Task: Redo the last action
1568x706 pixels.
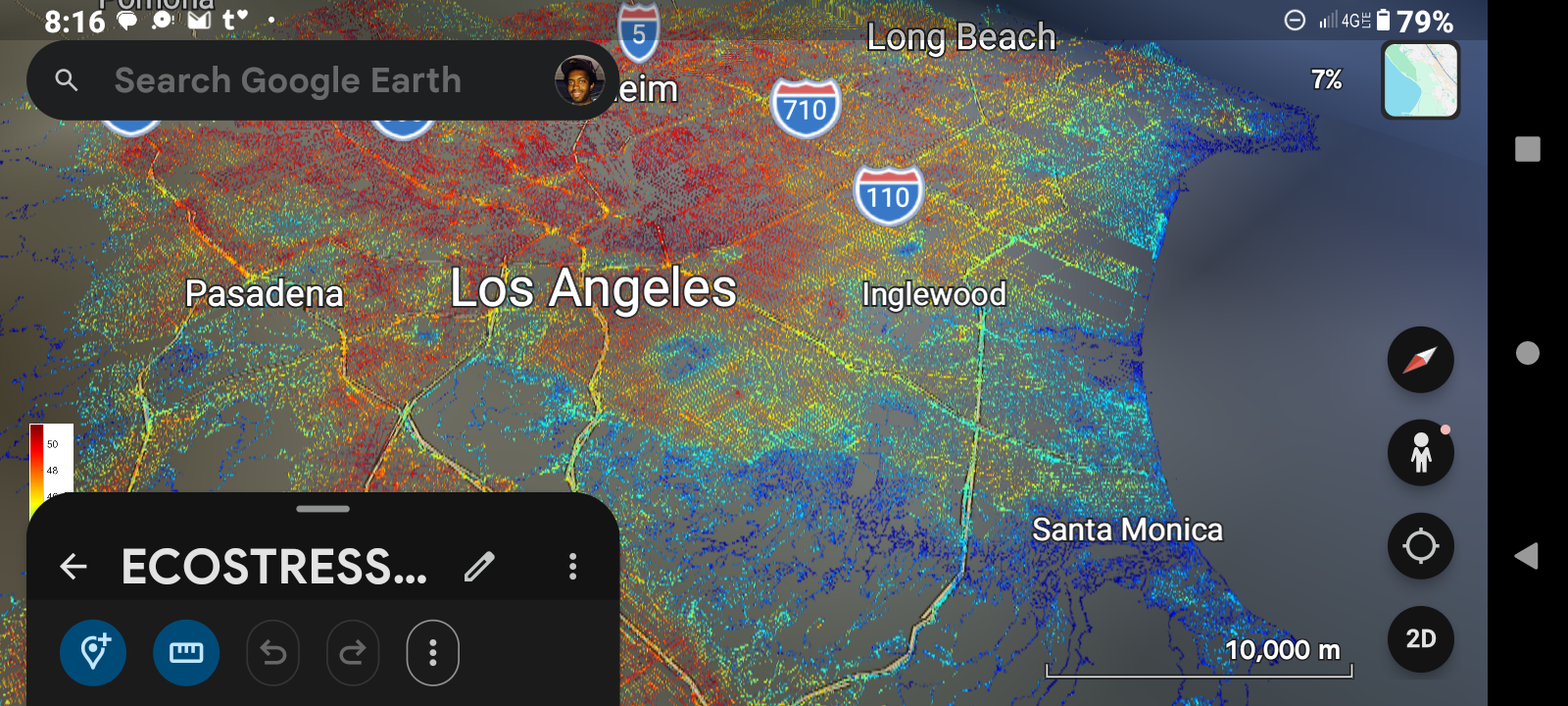Action: (353, 652)
